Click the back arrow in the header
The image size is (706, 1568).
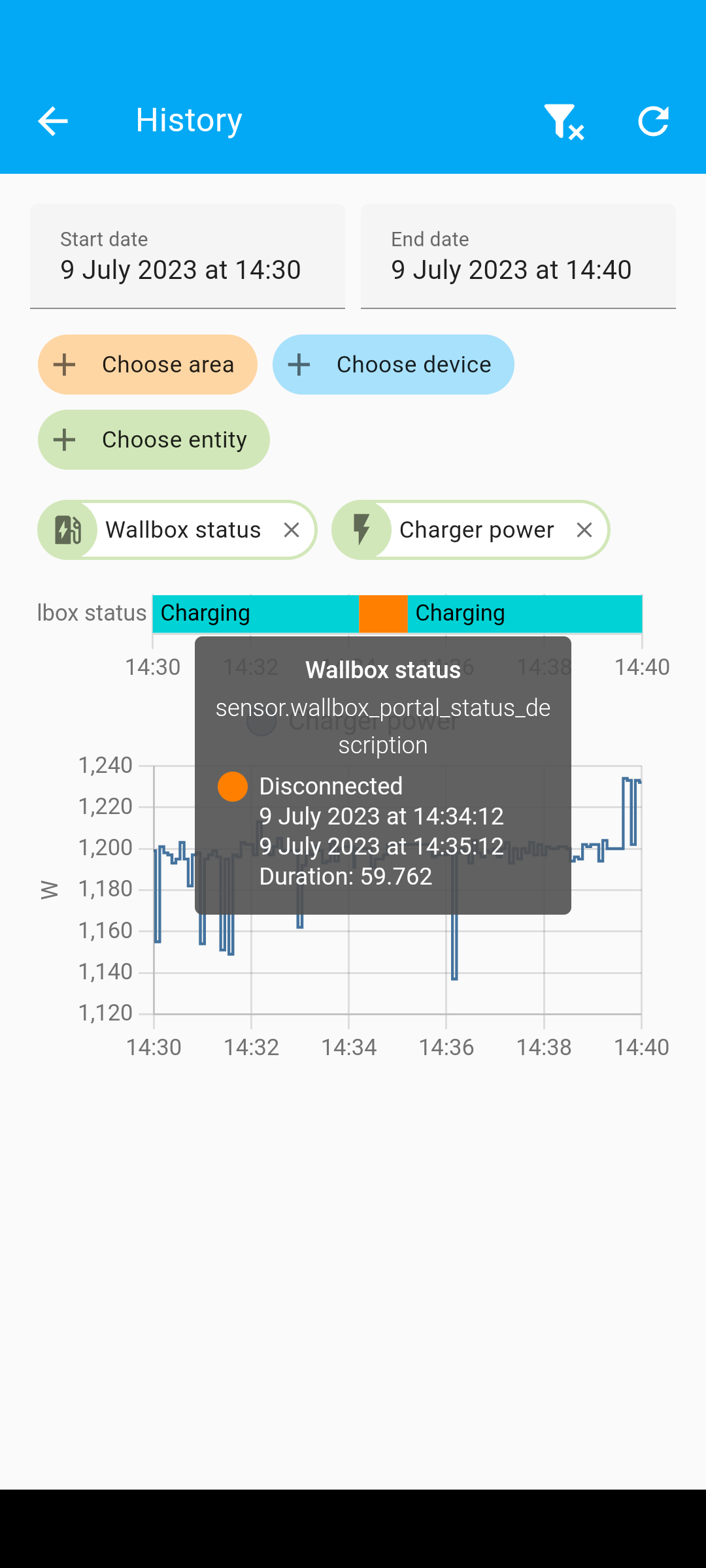point(52,121)
